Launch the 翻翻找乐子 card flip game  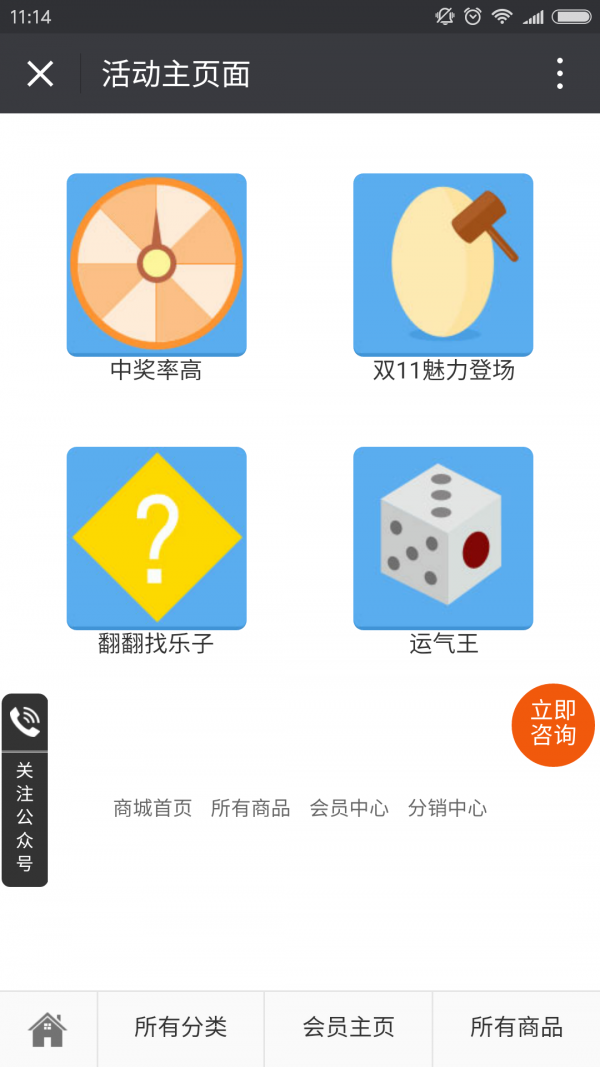click(x=156, y=538)
